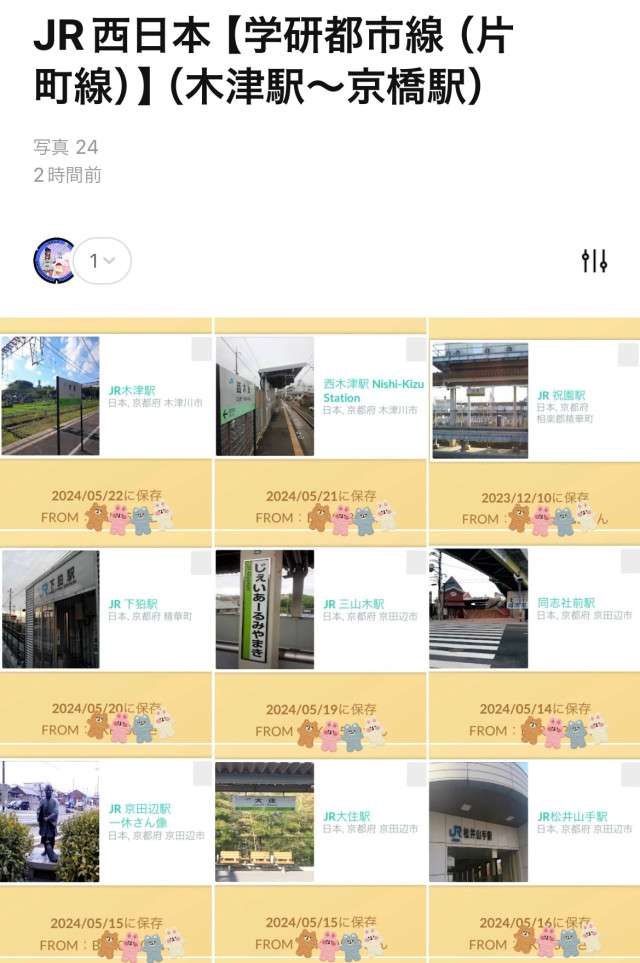The width and height of the screenshot is (640, 963).
Task: Select the JR 三山木駅 card's checkbox
Action: (416, 562)
